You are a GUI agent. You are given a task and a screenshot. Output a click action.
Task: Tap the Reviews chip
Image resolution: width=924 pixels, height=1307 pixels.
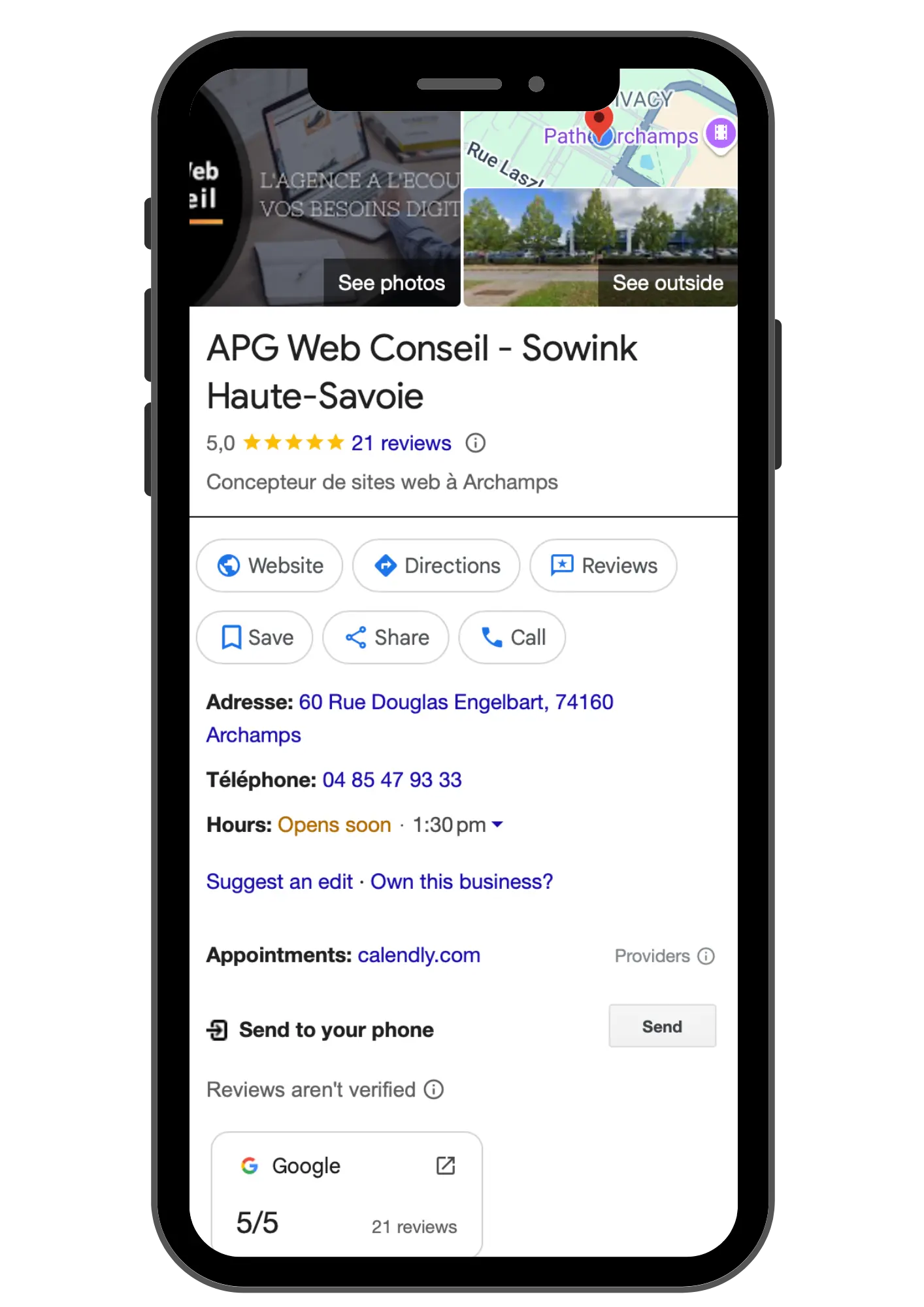coord(603,565)
